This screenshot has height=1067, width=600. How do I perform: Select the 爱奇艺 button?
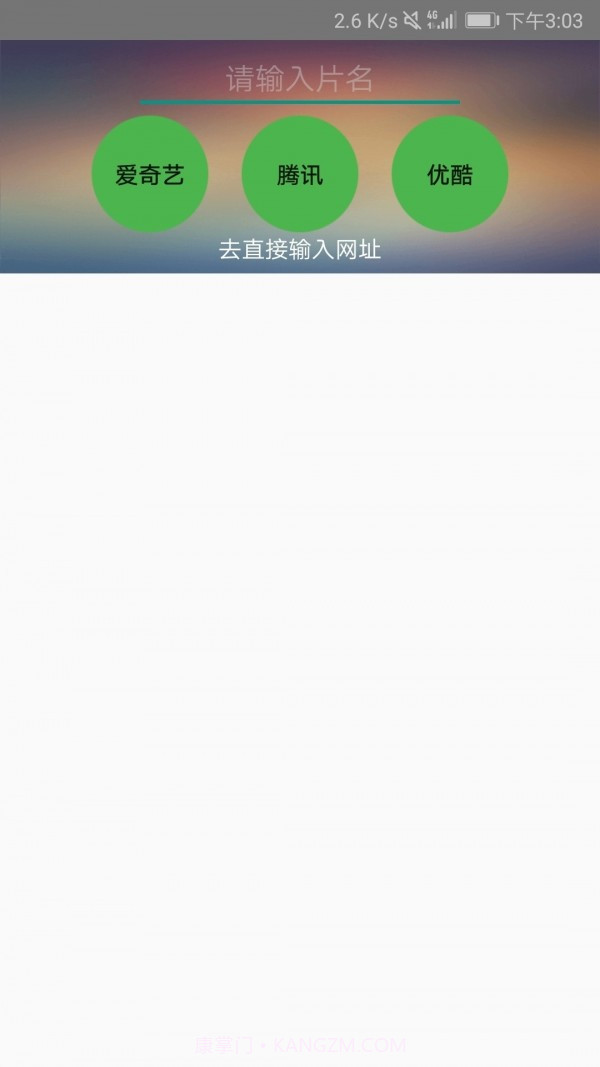[150, 175]
